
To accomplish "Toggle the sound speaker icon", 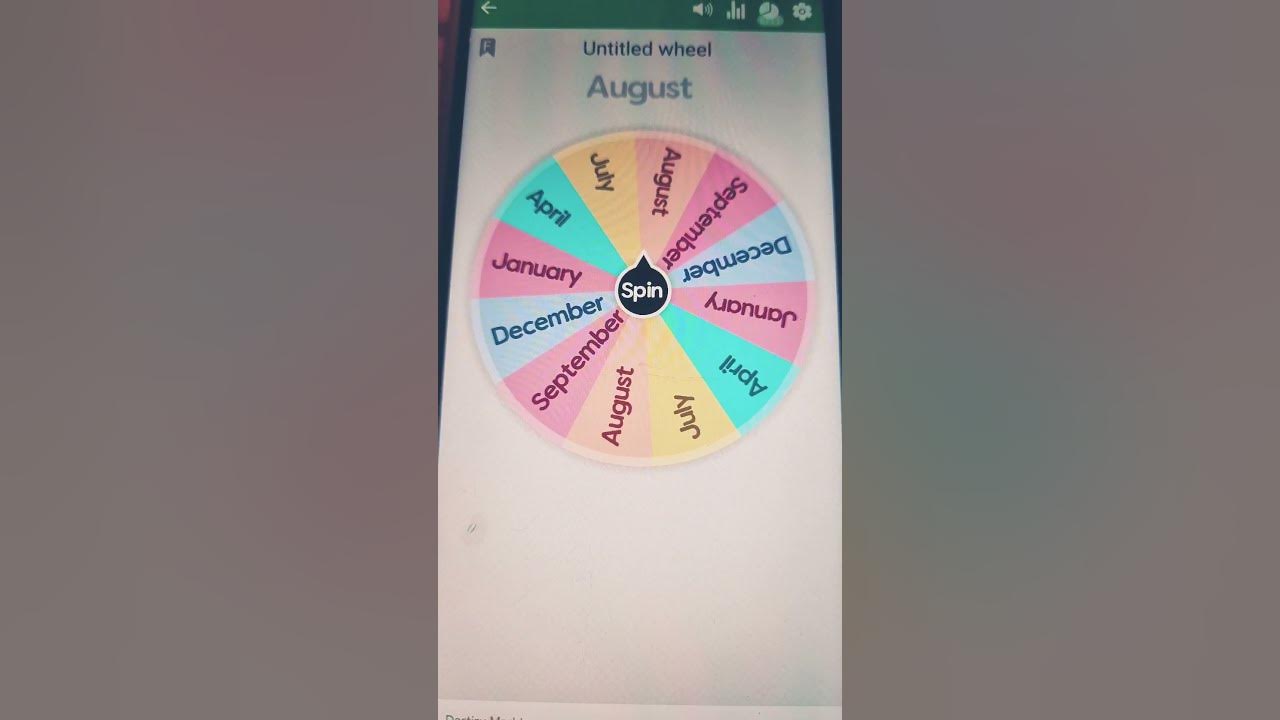I will [702, 10].
